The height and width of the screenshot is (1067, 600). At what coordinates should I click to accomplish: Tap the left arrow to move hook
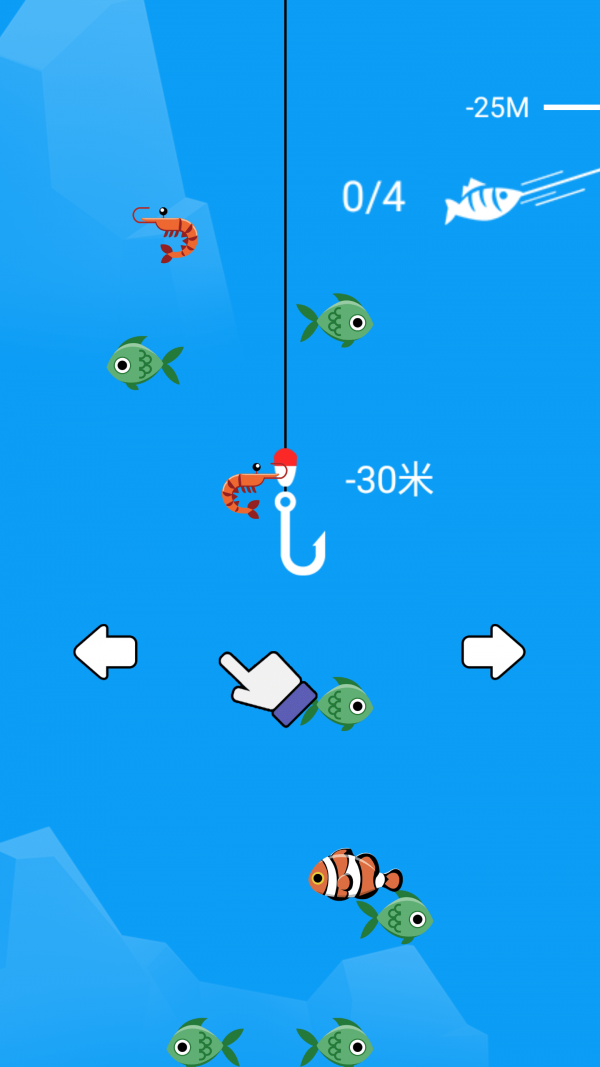(x=105, y=652)
